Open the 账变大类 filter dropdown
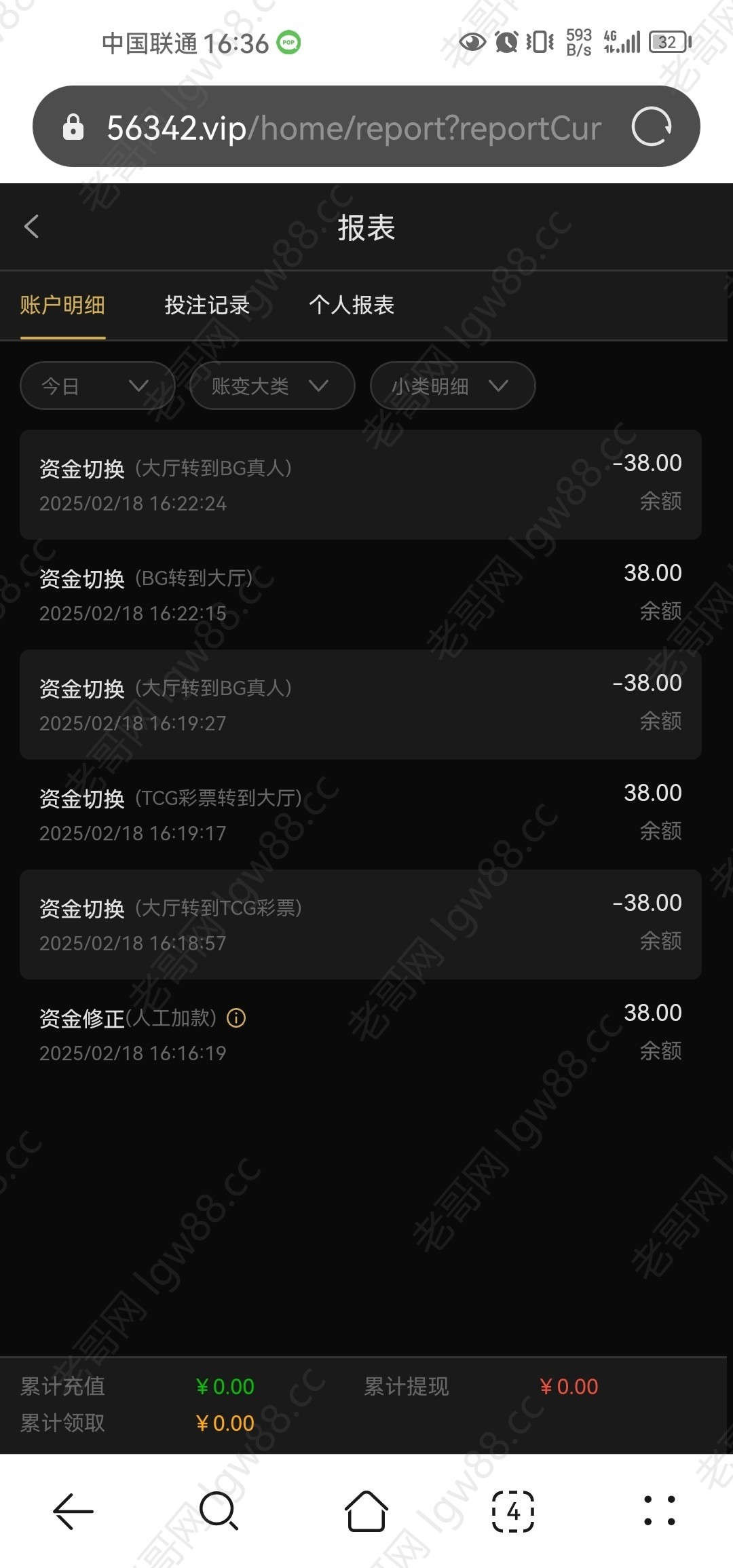The width and height of the screenshot is (733, 1568). pyautogui.click(x=272, y=386)
